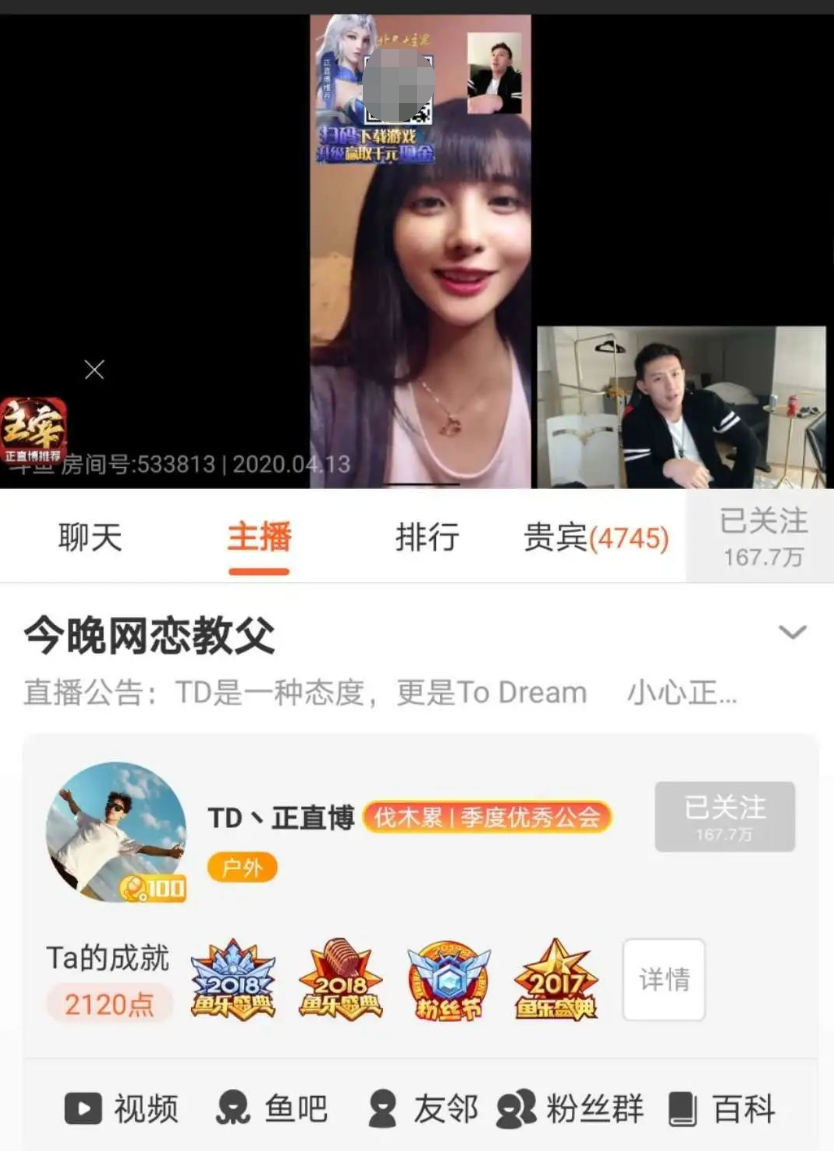Expand the 今晚网恋教父 title chevron
The width and height of the screenshot is (834, 1151).
[793, 632]
